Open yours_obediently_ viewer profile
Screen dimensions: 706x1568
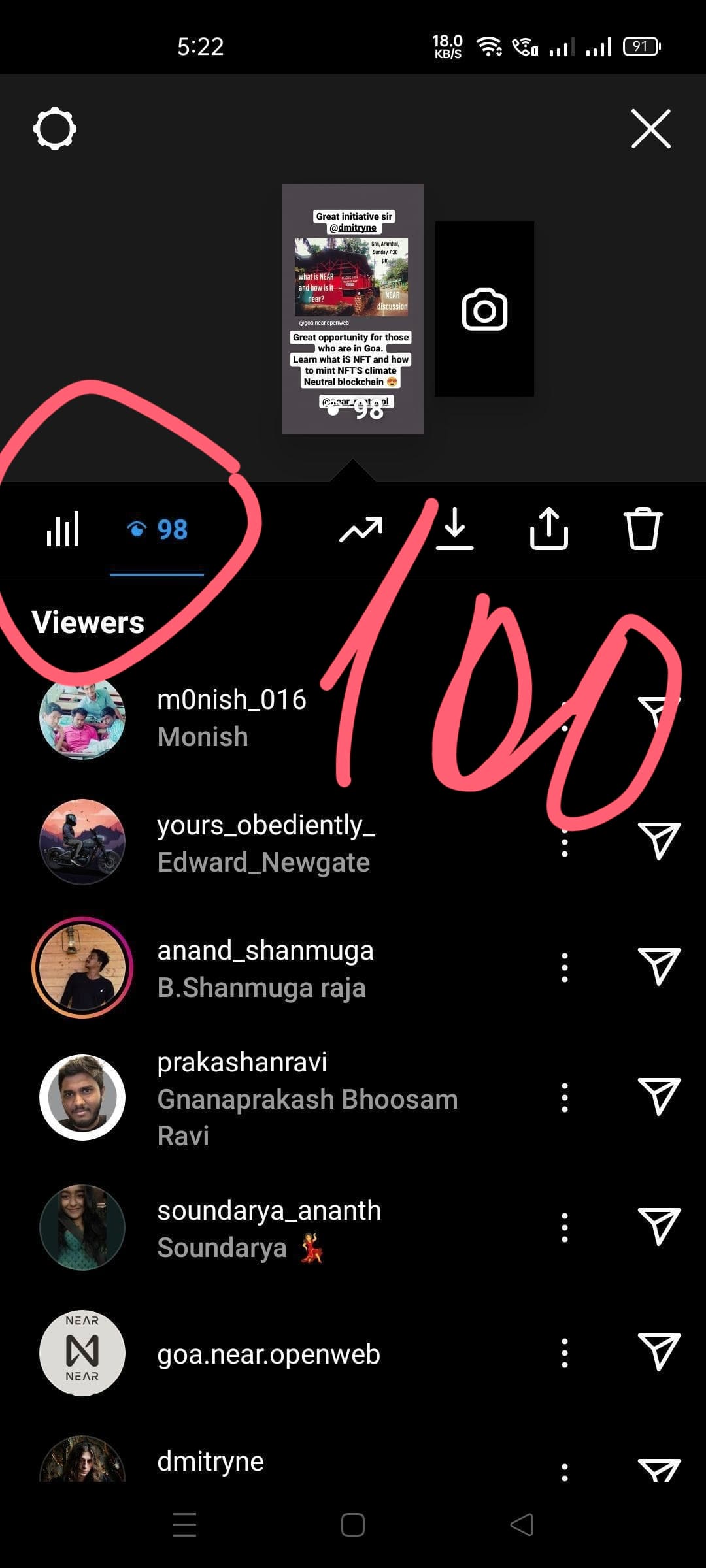click(265, 826)
